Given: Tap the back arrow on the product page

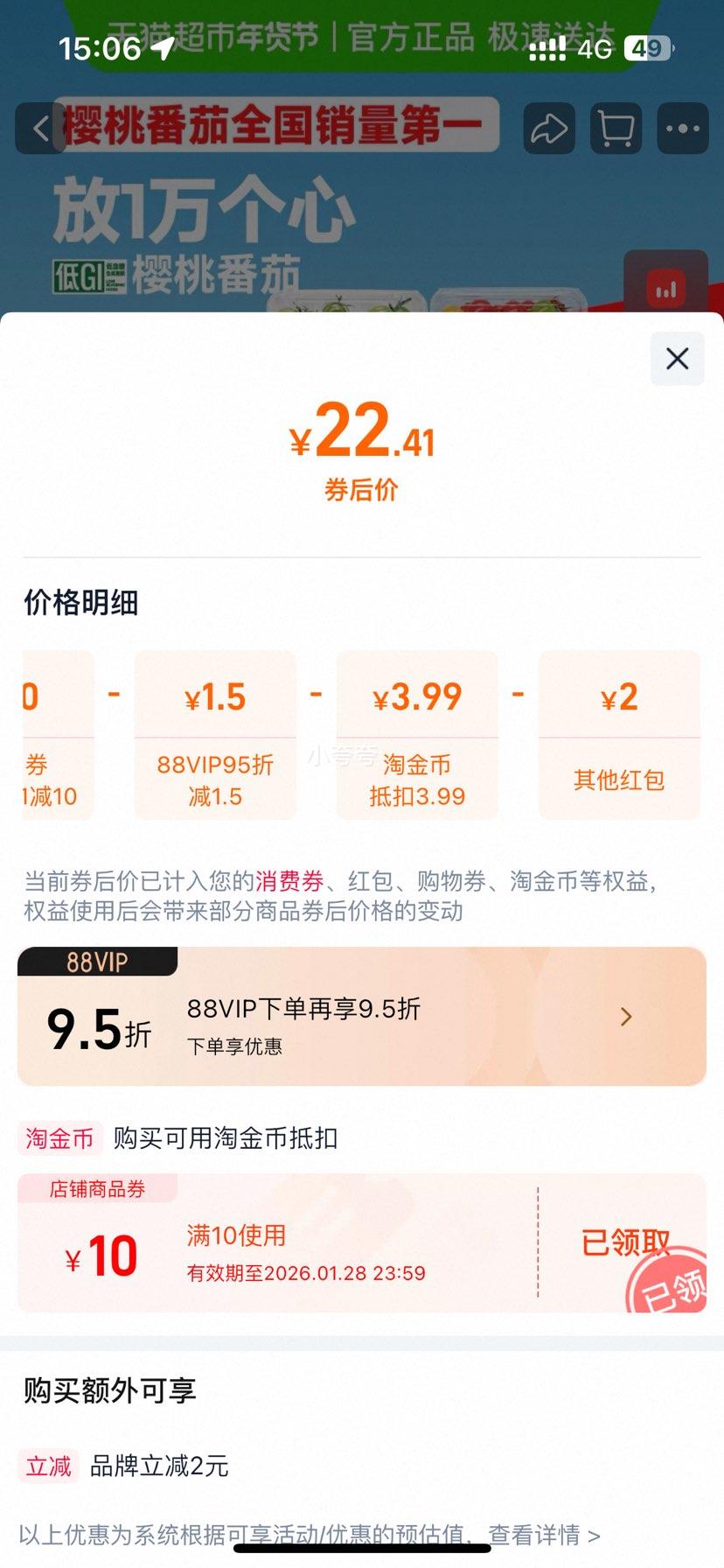Looking at the screenshot, I should (38, 129).
